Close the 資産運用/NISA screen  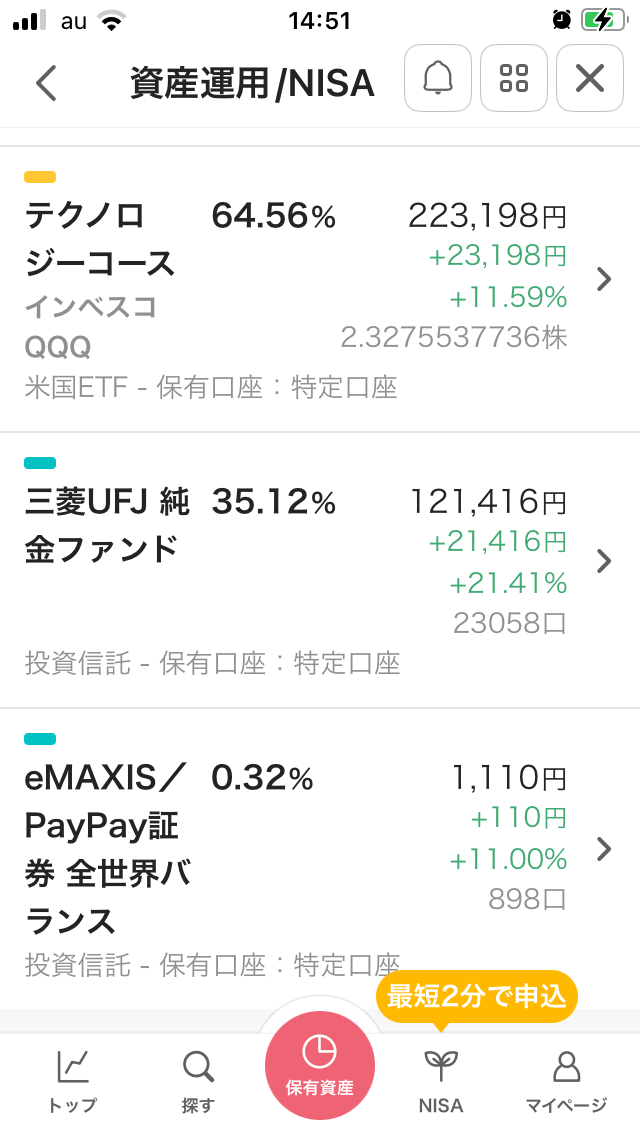[590, 78]
